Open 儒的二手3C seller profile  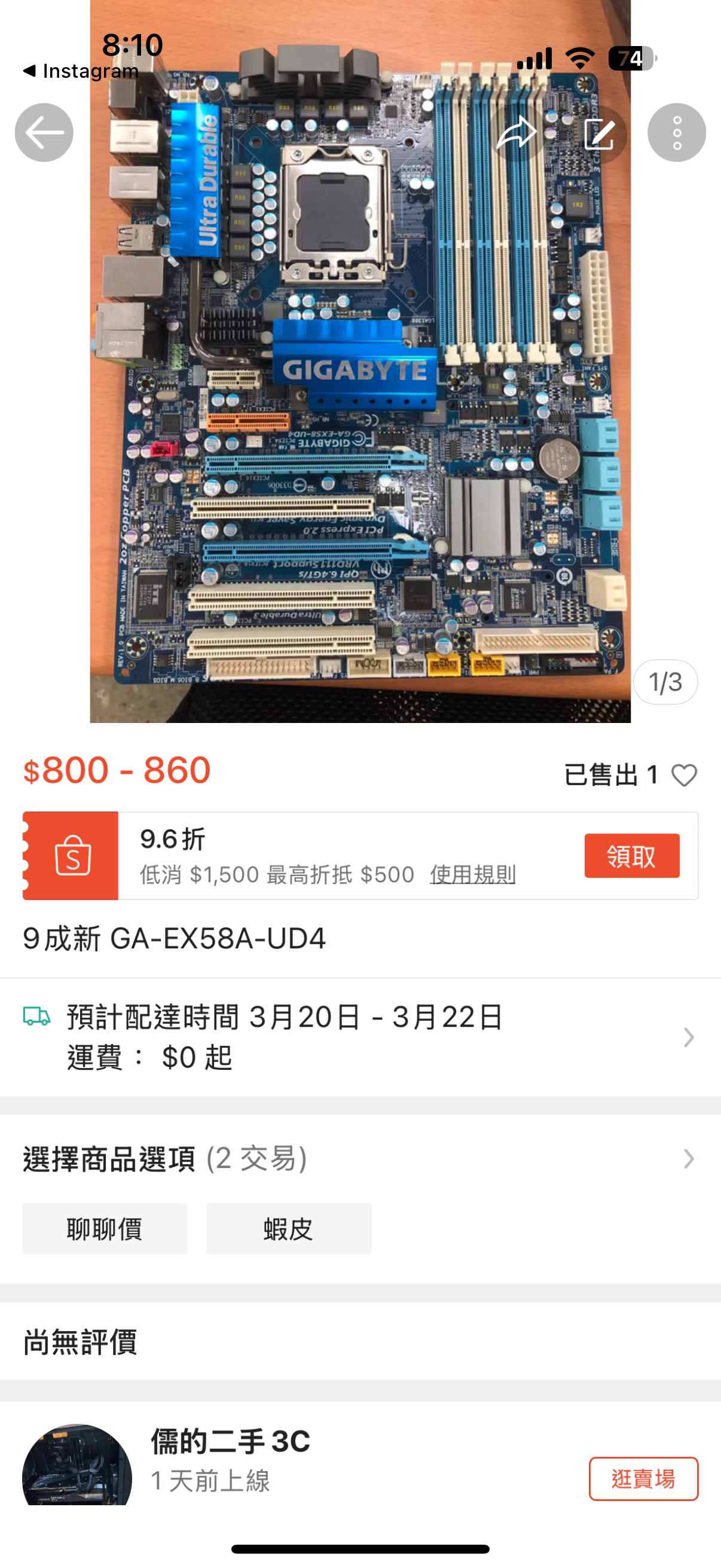(230, 1441)
